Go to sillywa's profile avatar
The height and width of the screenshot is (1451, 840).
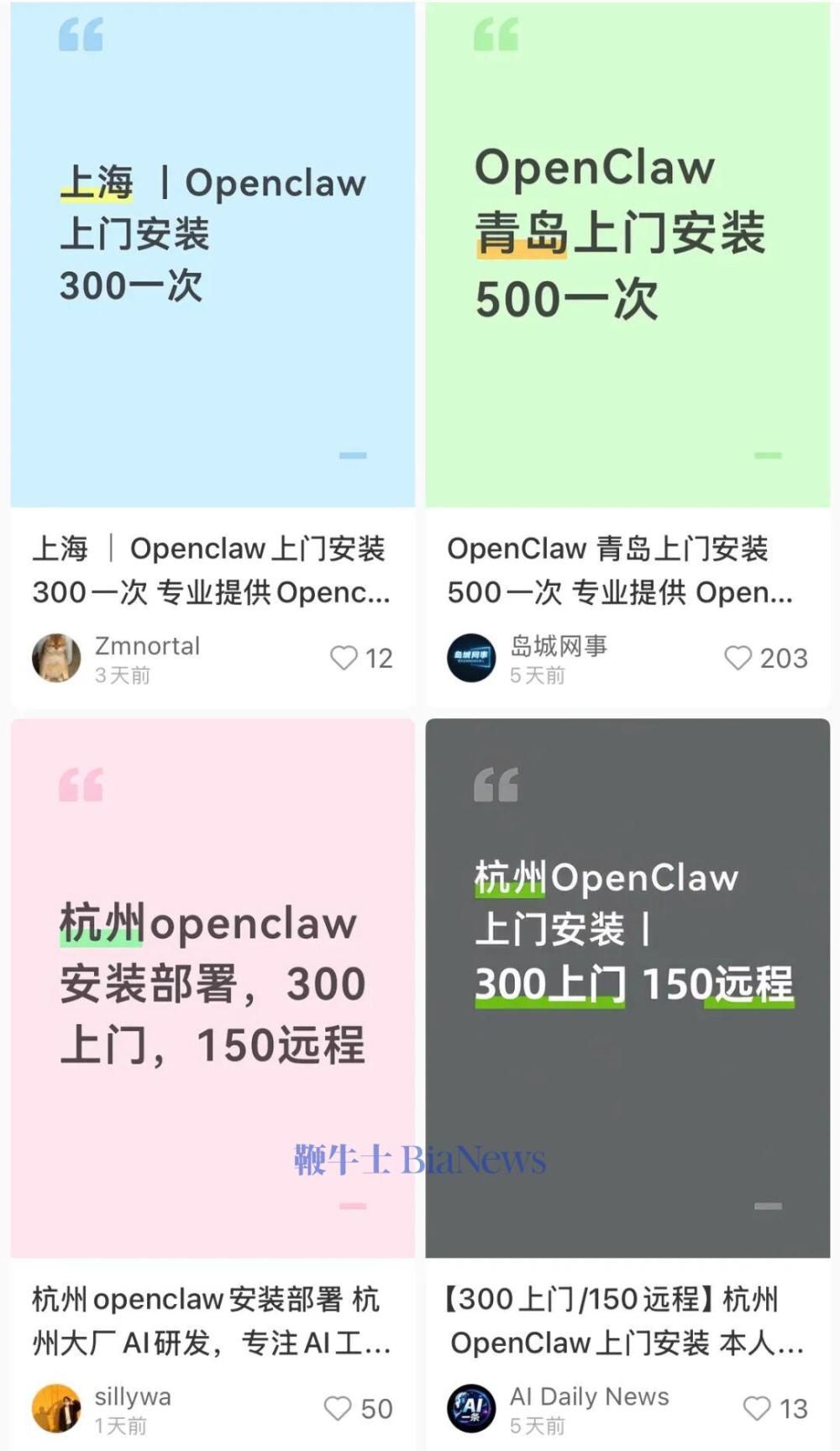click(56, 1408)
